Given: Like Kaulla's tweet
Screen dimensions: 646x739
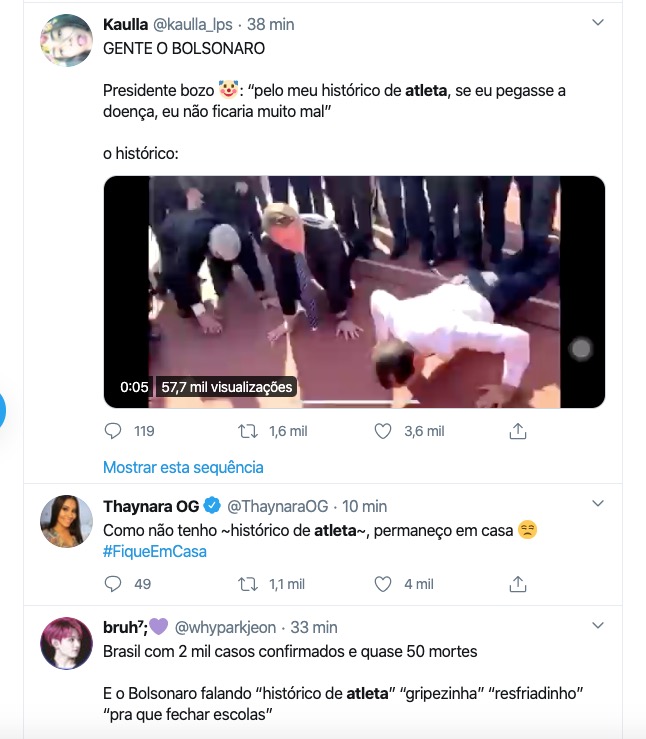Looking at the screenshot, I should coord(382,431).
